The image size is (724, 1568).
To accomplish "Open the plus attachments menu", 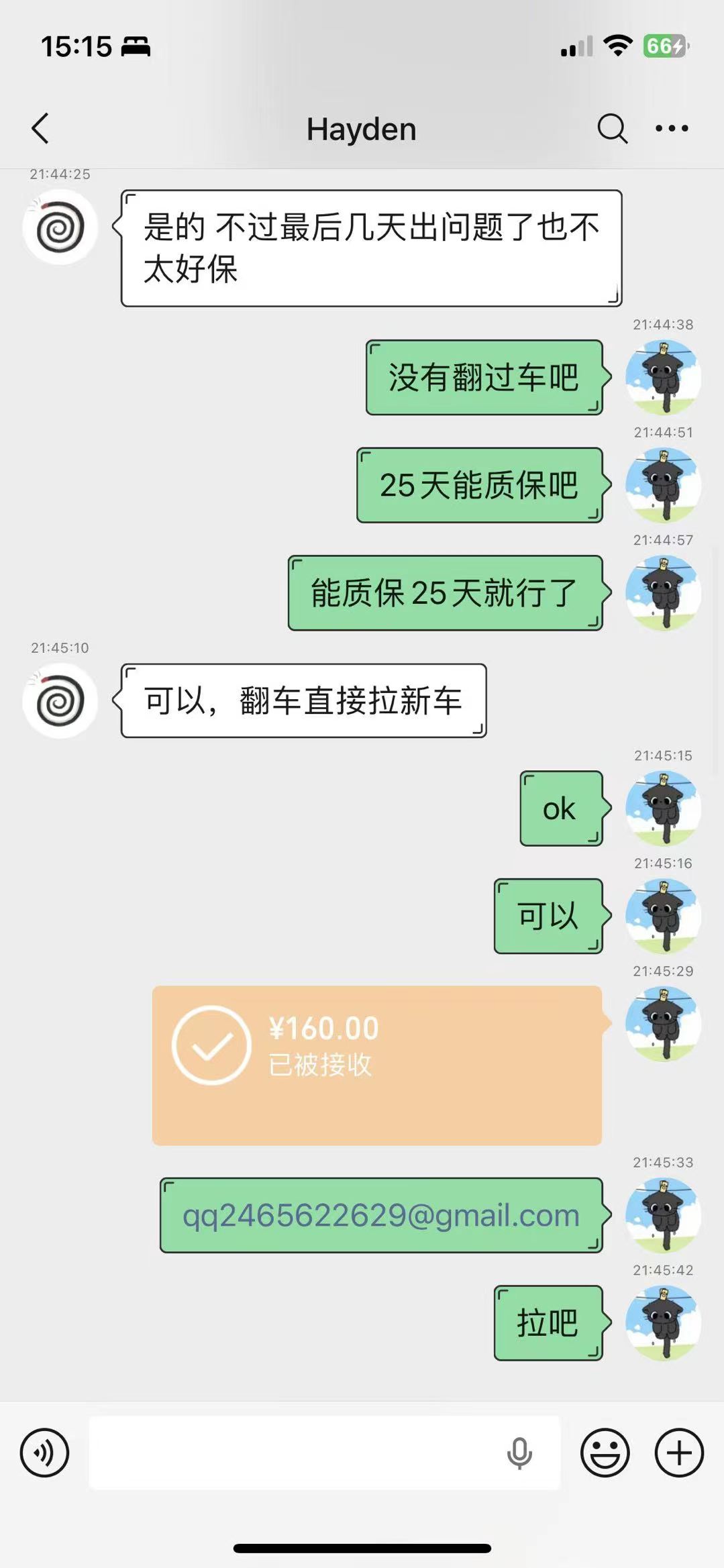I will [679, 1453].
